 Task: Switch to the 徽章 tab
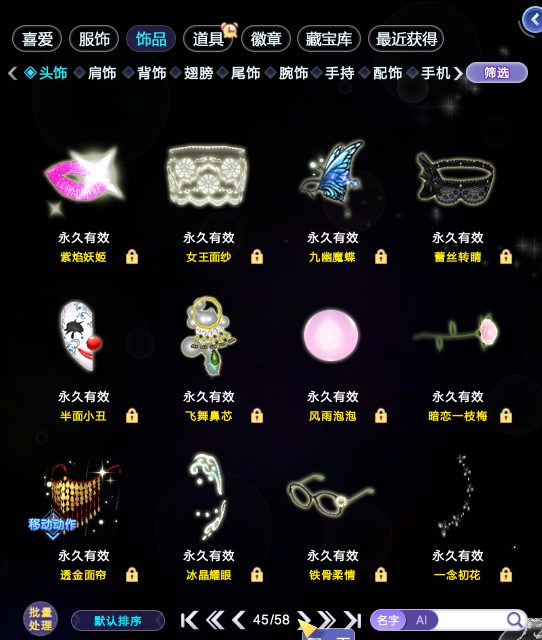pyautogui.click(x=266, y=39)
